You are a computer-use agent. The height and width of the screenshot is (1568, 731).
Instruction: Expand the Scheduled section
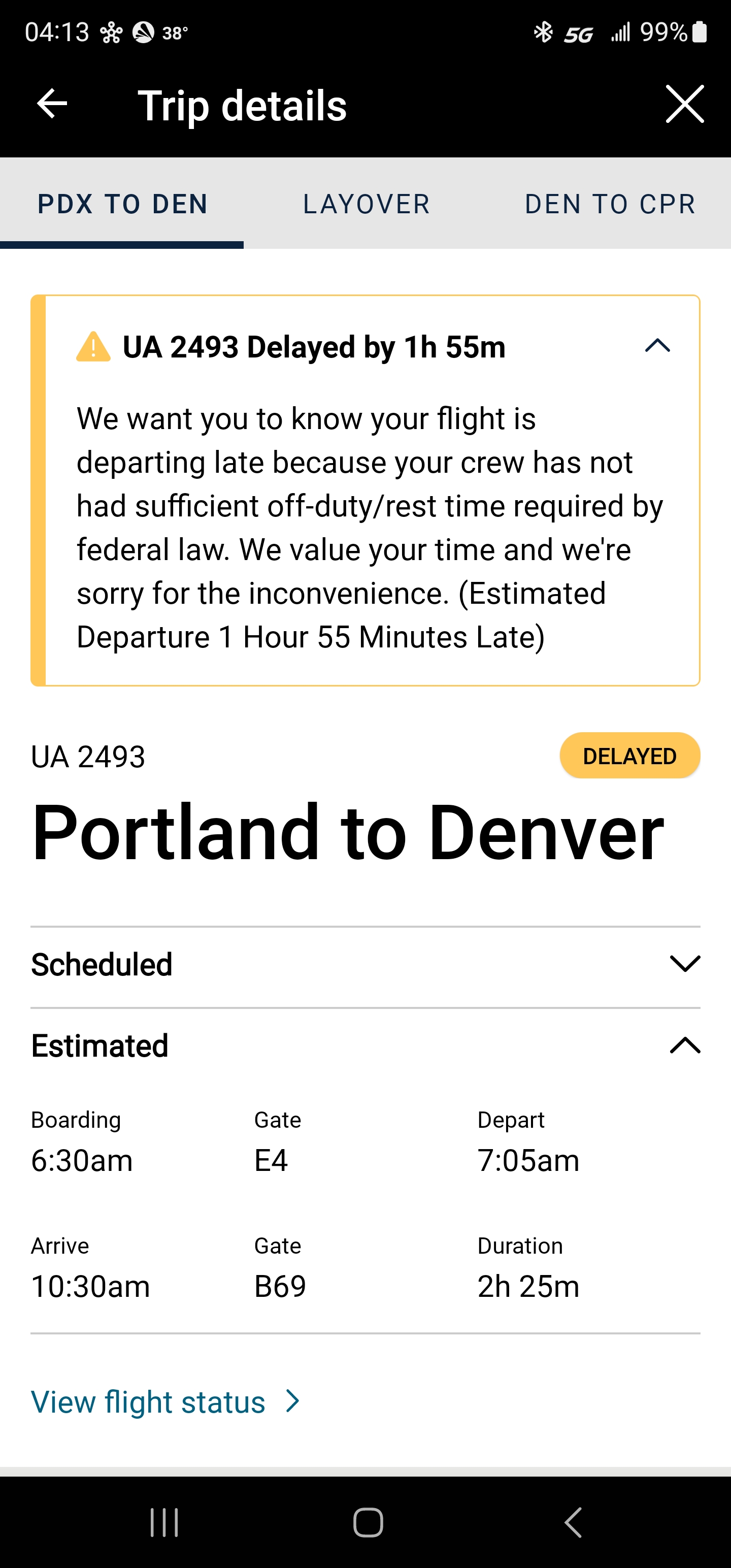pos(684,964)
